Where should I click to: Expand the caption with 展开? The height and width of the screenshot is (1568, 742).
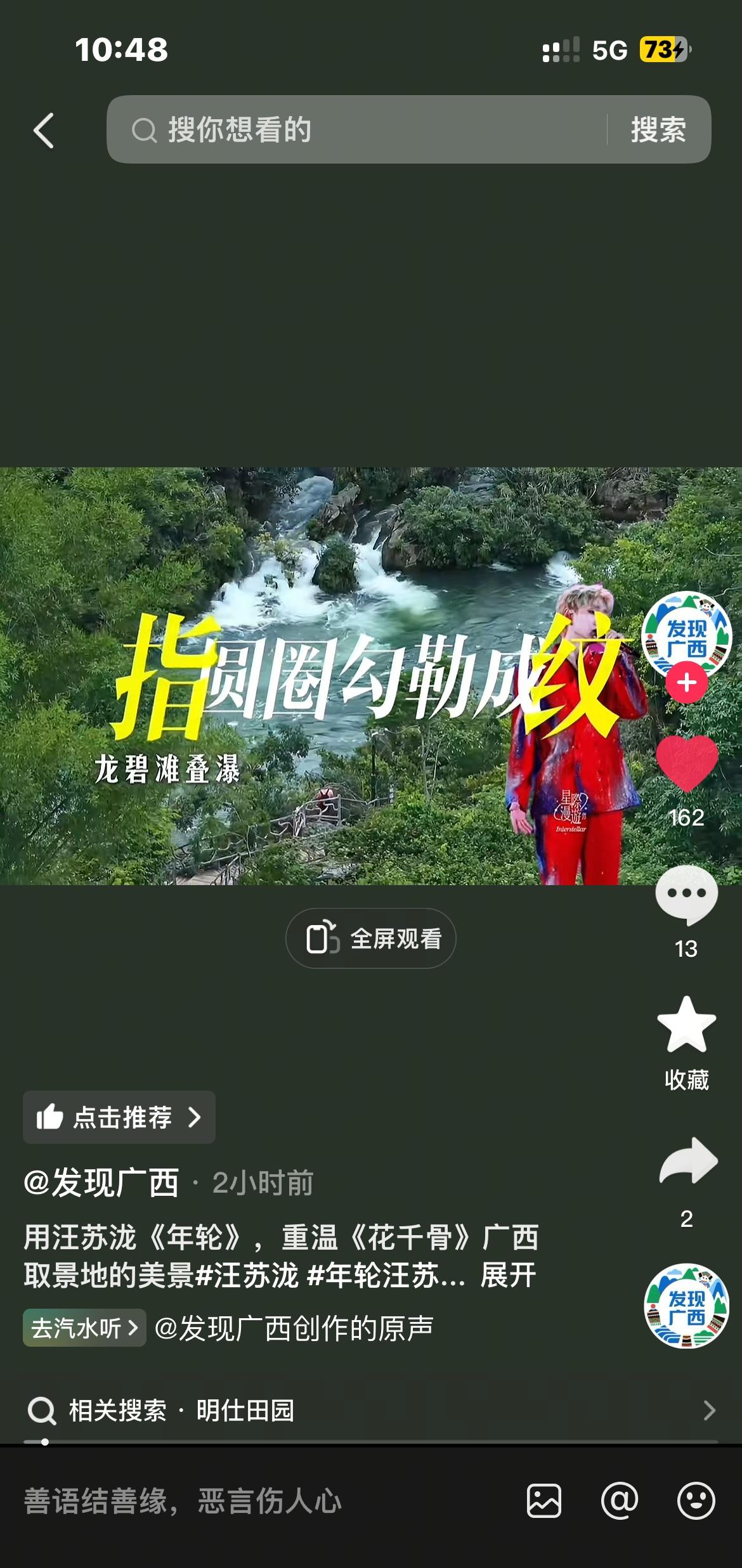point(509,1275)
